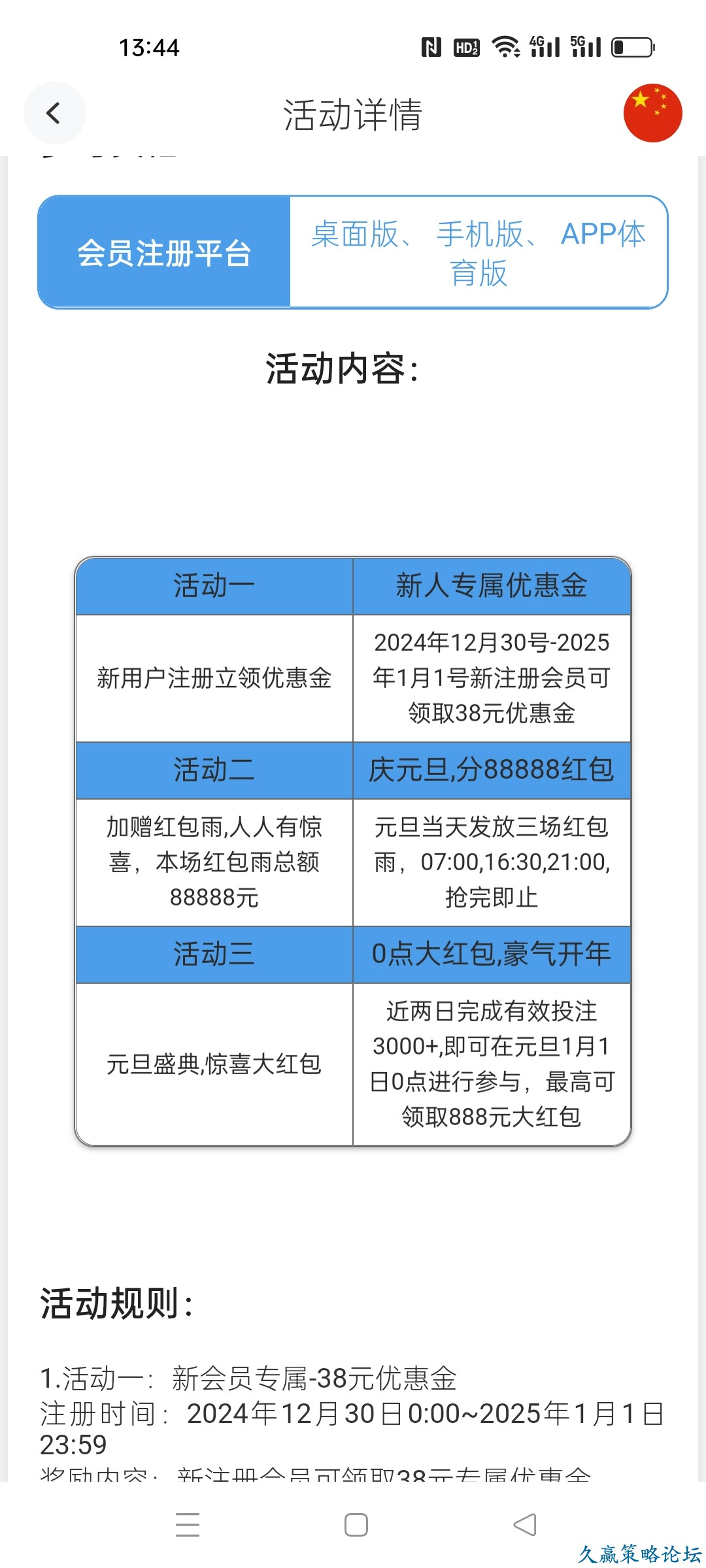The image size is (706, 1568).
Task: Open the China flag language selector
Action: [652, 113]
